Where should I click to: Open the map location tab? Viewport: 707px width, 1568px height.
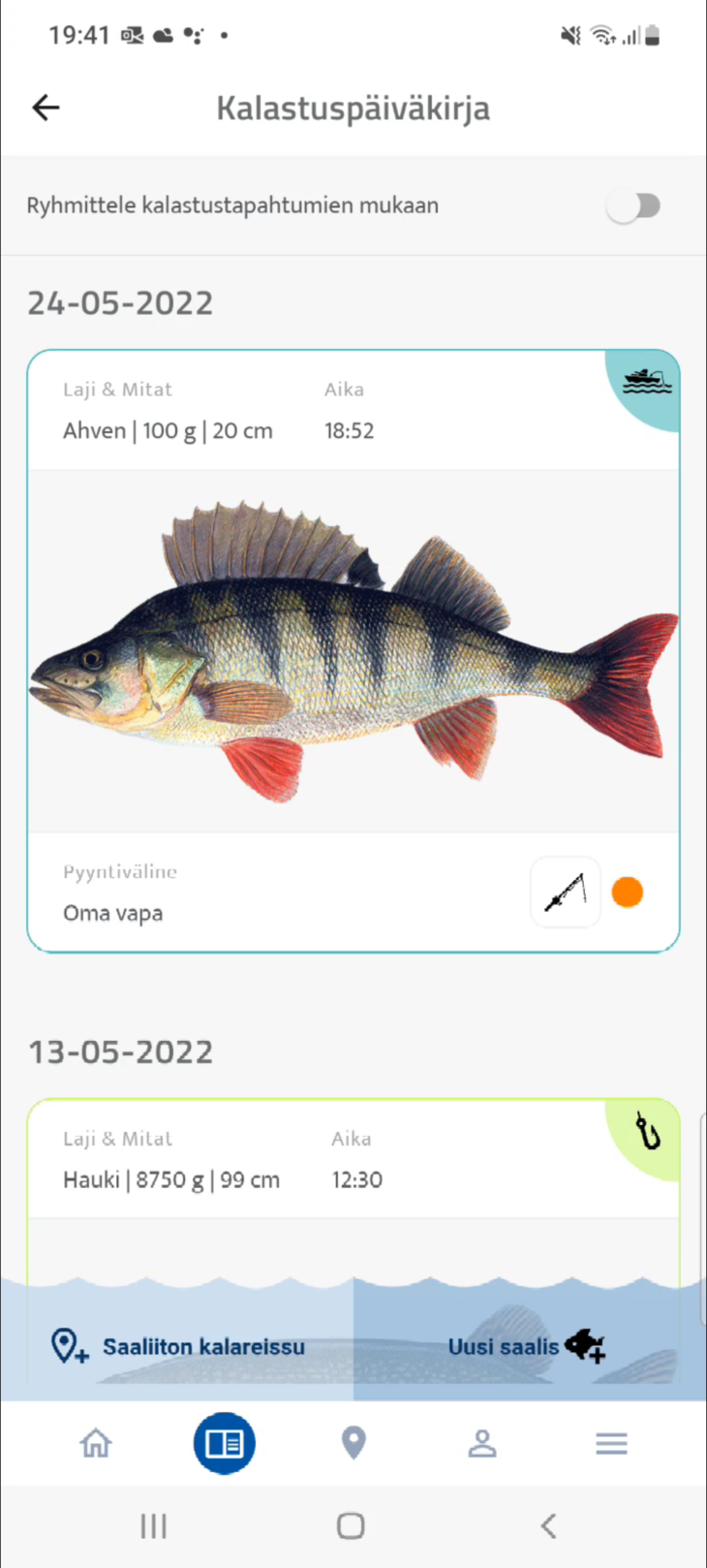click(x=353, y=1444)
